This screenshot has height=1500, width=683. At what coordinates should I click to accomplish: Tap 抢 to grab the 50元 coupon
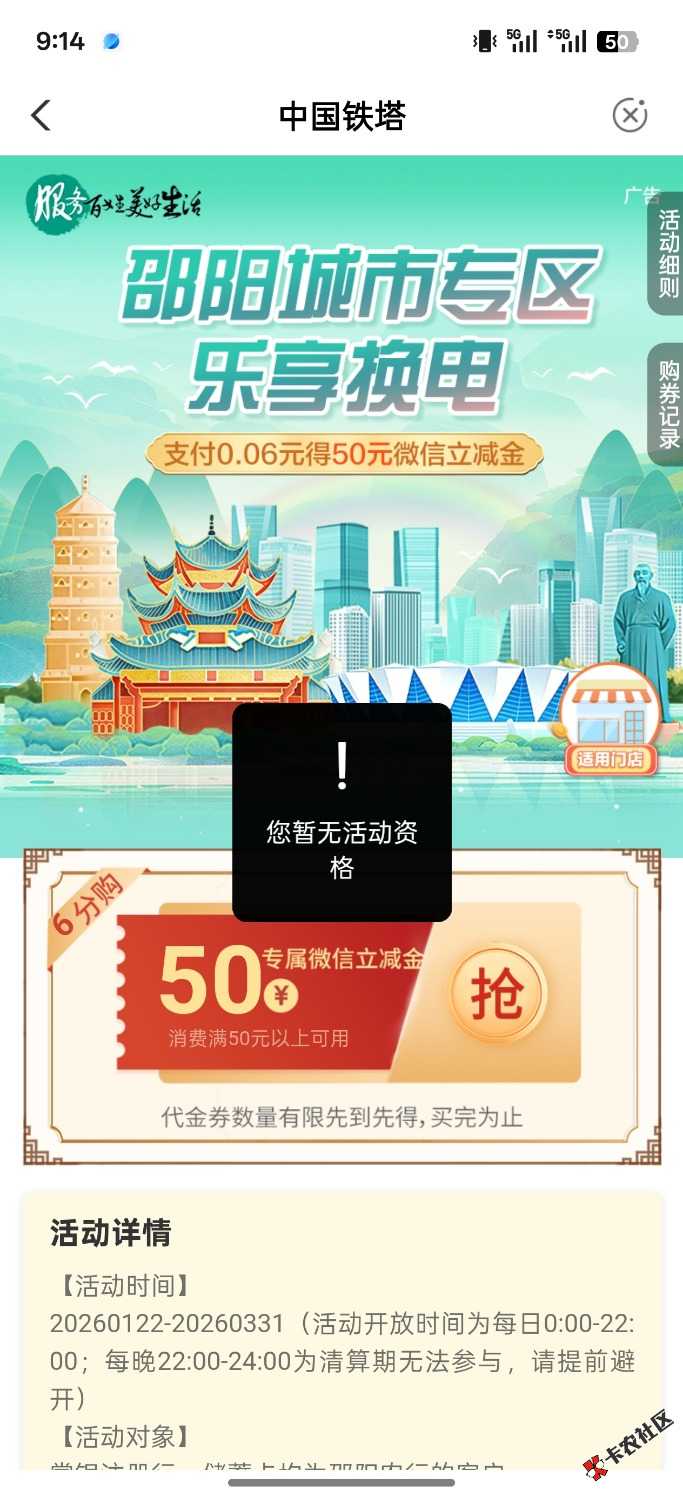pyautogui.click(x=497, y=995)
